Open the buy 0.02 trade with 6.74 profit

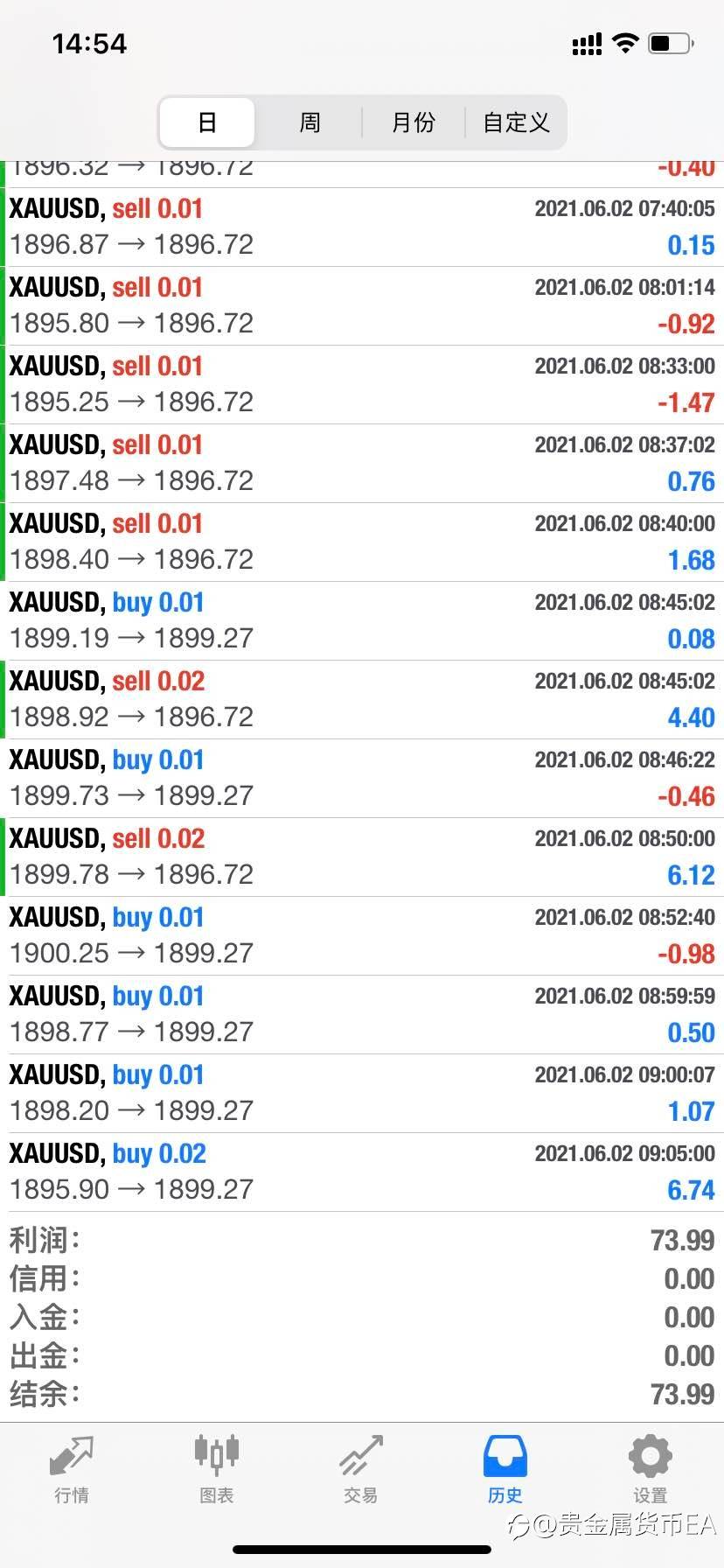point(362,1172)
